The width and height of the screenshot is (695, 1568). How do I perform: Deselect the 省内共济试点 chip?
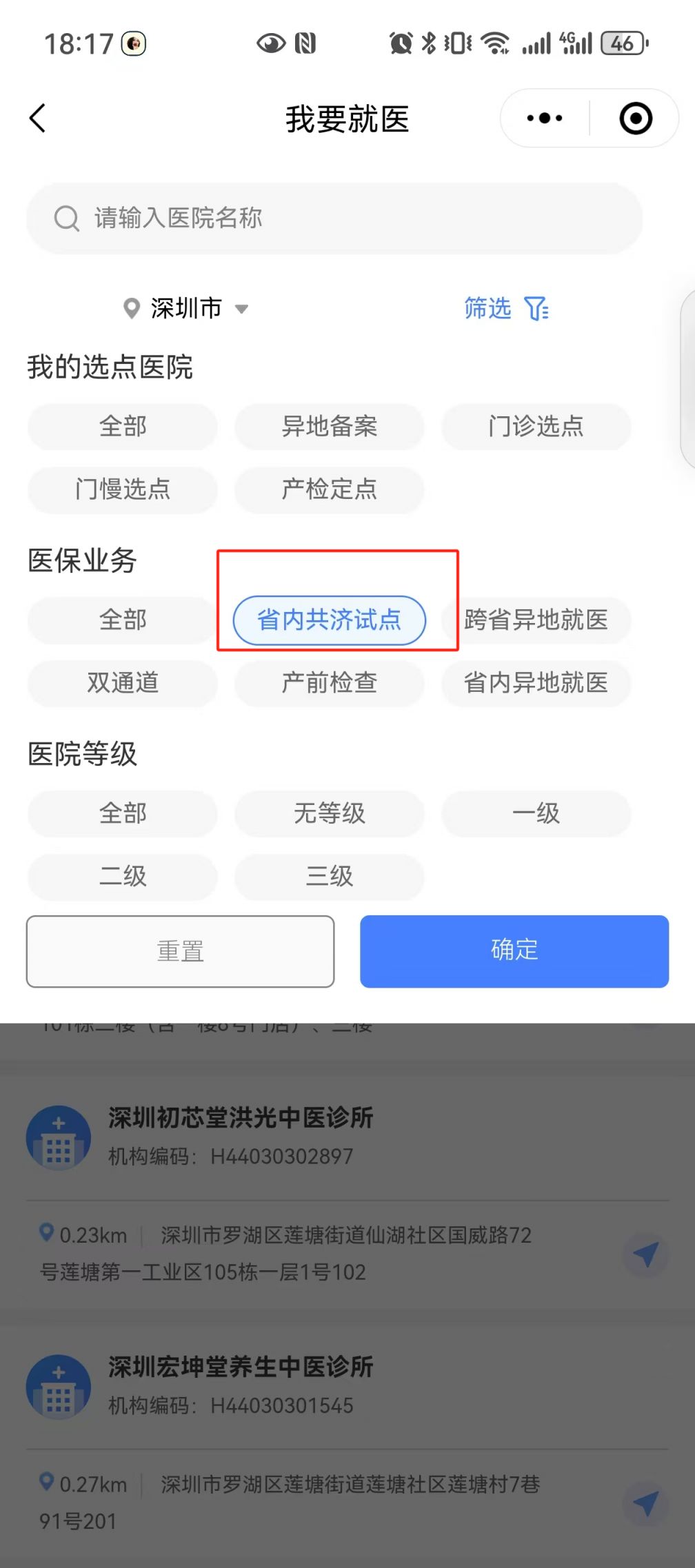[329, 620]
